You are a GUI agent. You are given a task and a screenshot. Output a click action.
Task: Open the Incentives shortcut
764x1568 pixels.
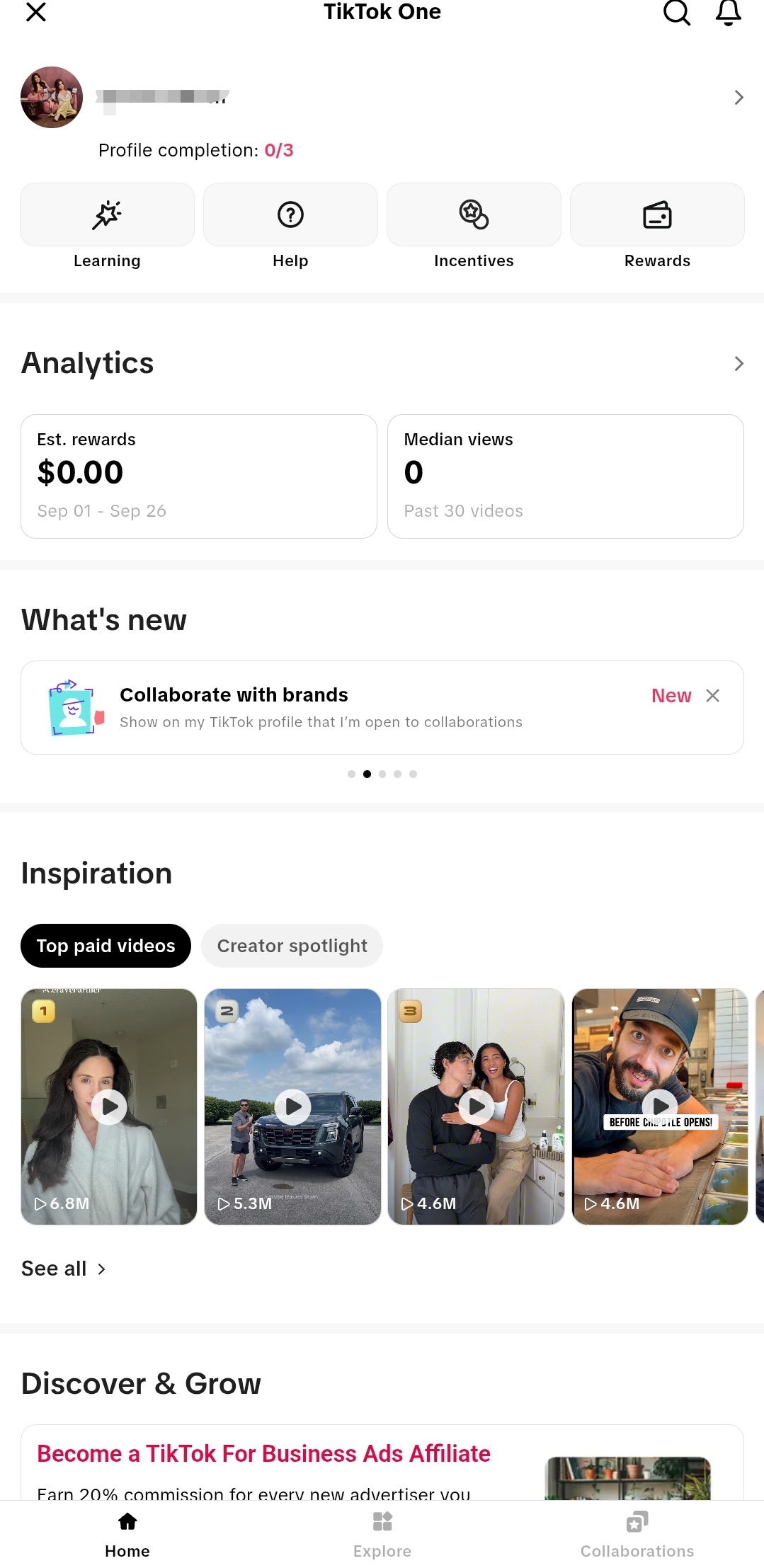[x=474, y=227]
